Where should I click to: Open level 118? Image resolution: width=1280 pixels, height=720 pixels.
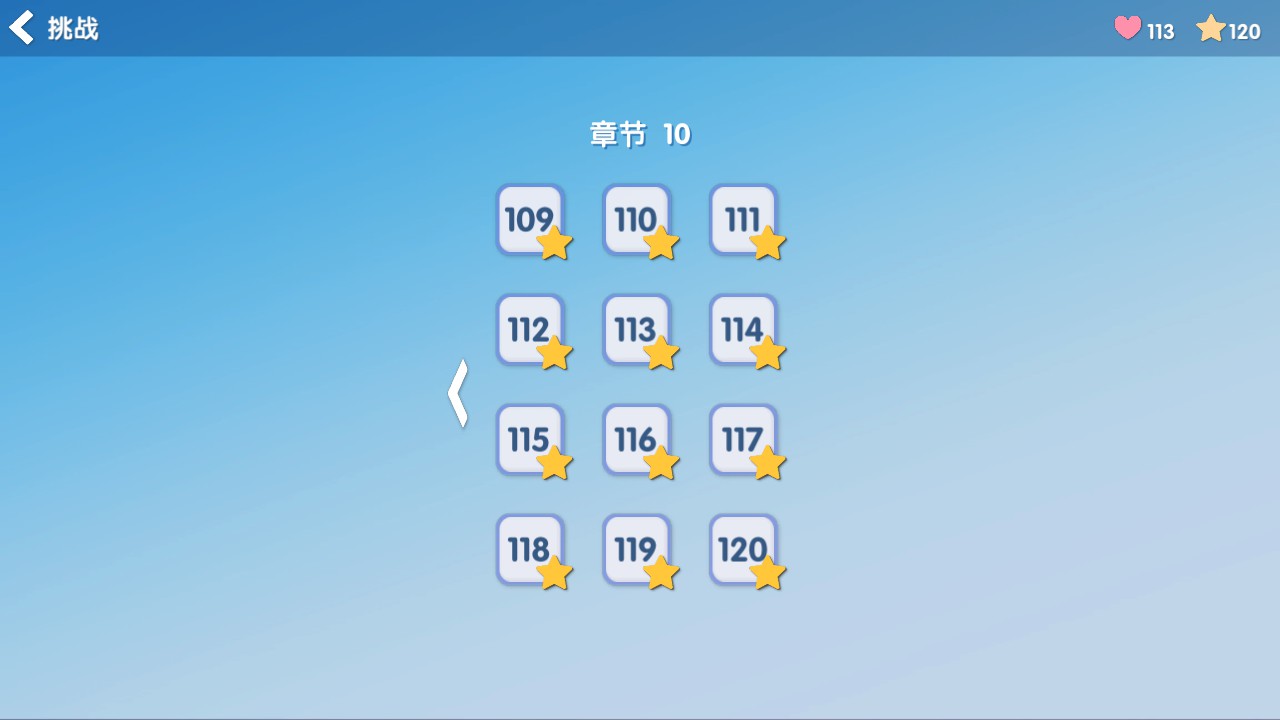tap(531, 550)
